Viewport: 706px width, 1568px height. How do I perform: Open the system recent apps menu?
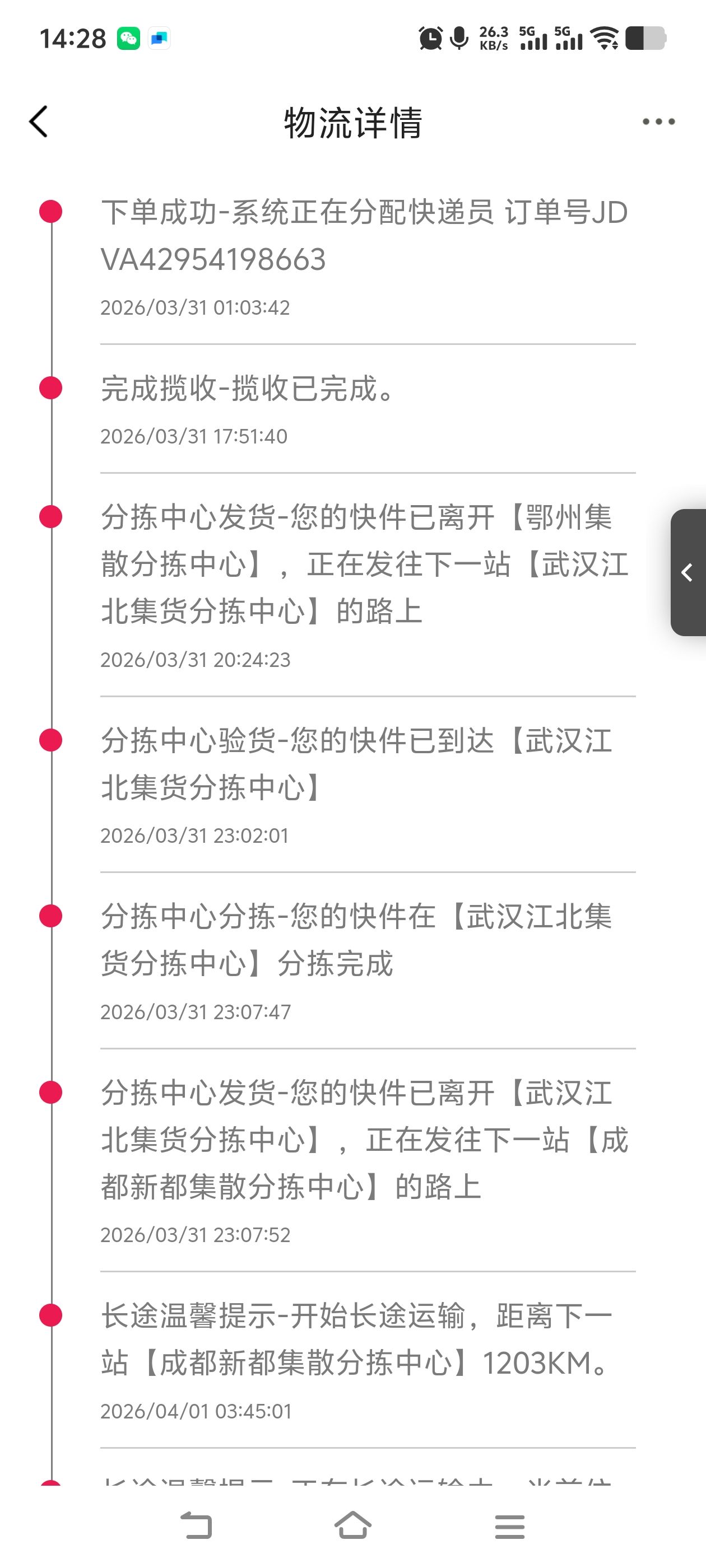pyautogui.click(x=509, y=1526)
